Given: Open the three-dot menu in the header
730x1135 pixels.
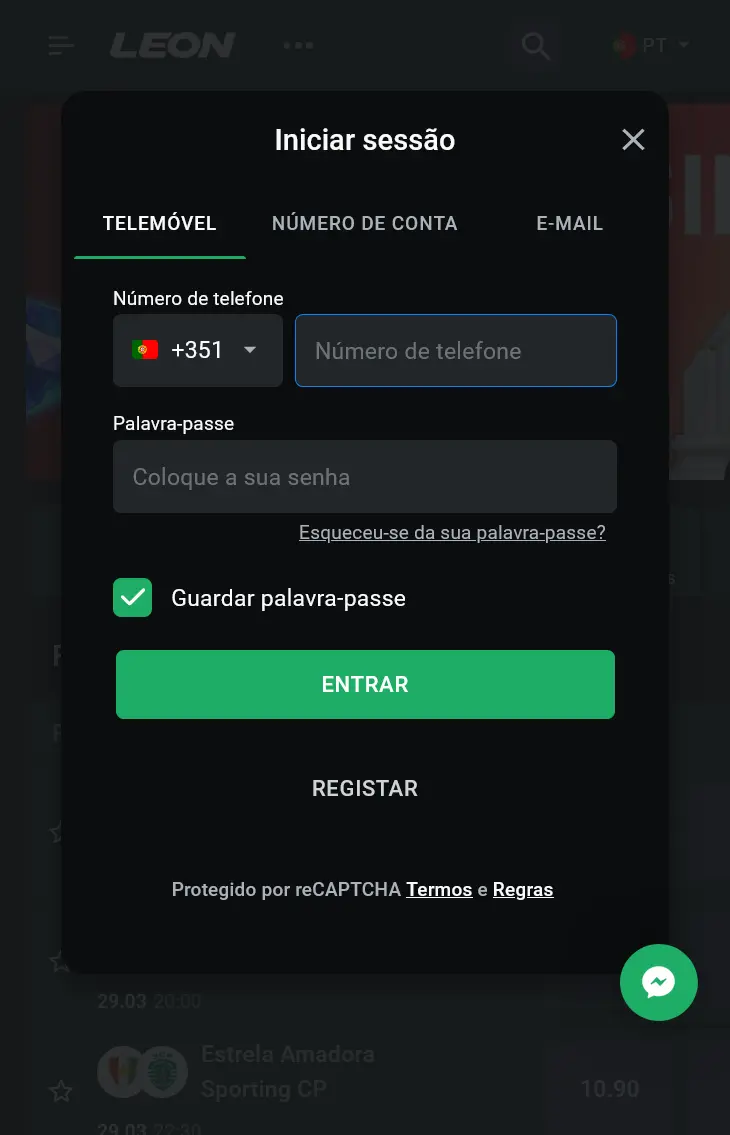Looking at the screenshot, I should click(x=297, y=45).
